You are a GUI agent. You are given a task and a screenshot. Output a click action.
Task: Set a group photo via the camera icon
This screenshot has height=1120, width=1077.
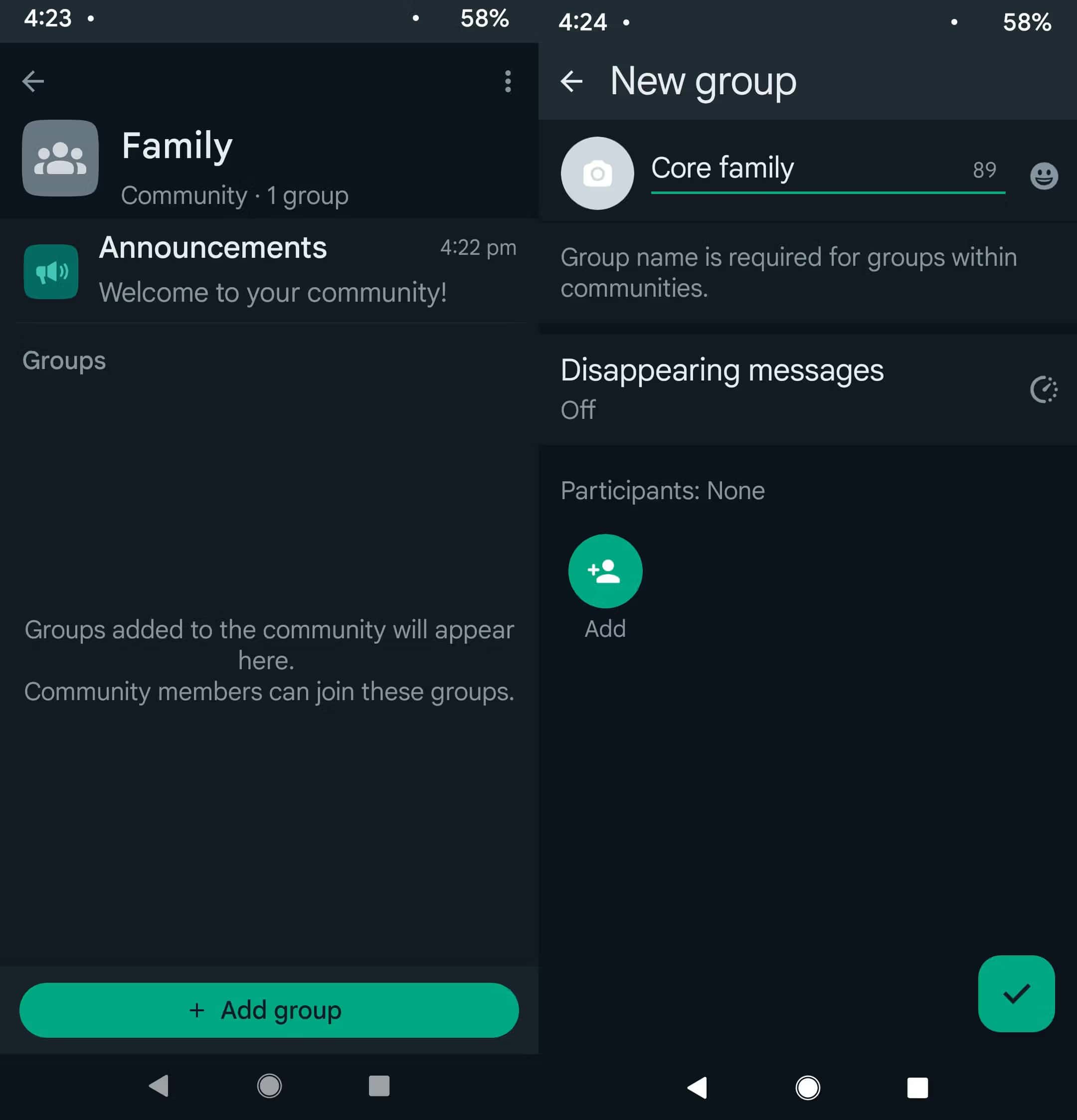(x=597, y=173)
